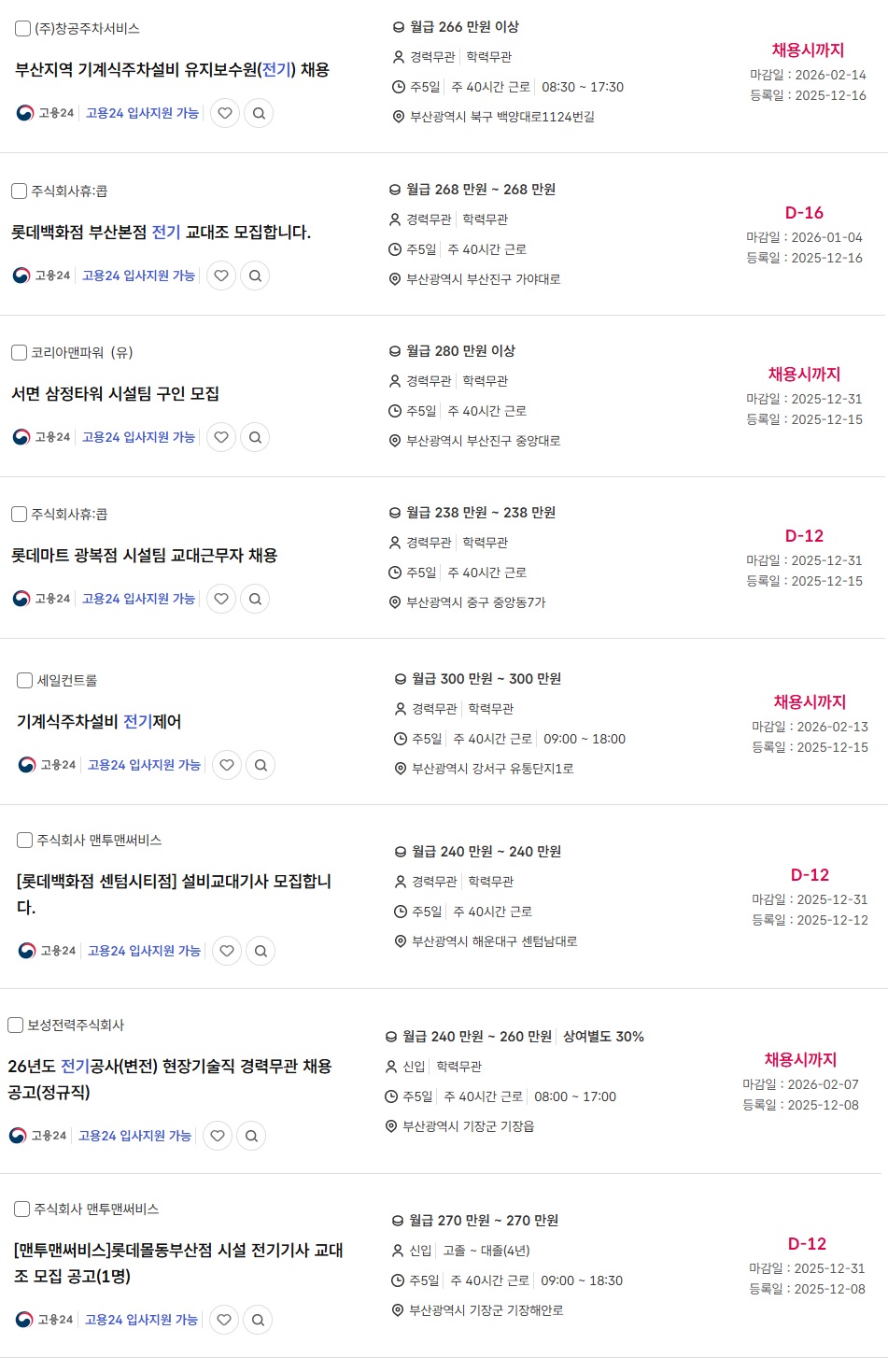Tick the 세일컨트롤 checkbox
The image size is (888, 1372).
[x=25, y=681]
